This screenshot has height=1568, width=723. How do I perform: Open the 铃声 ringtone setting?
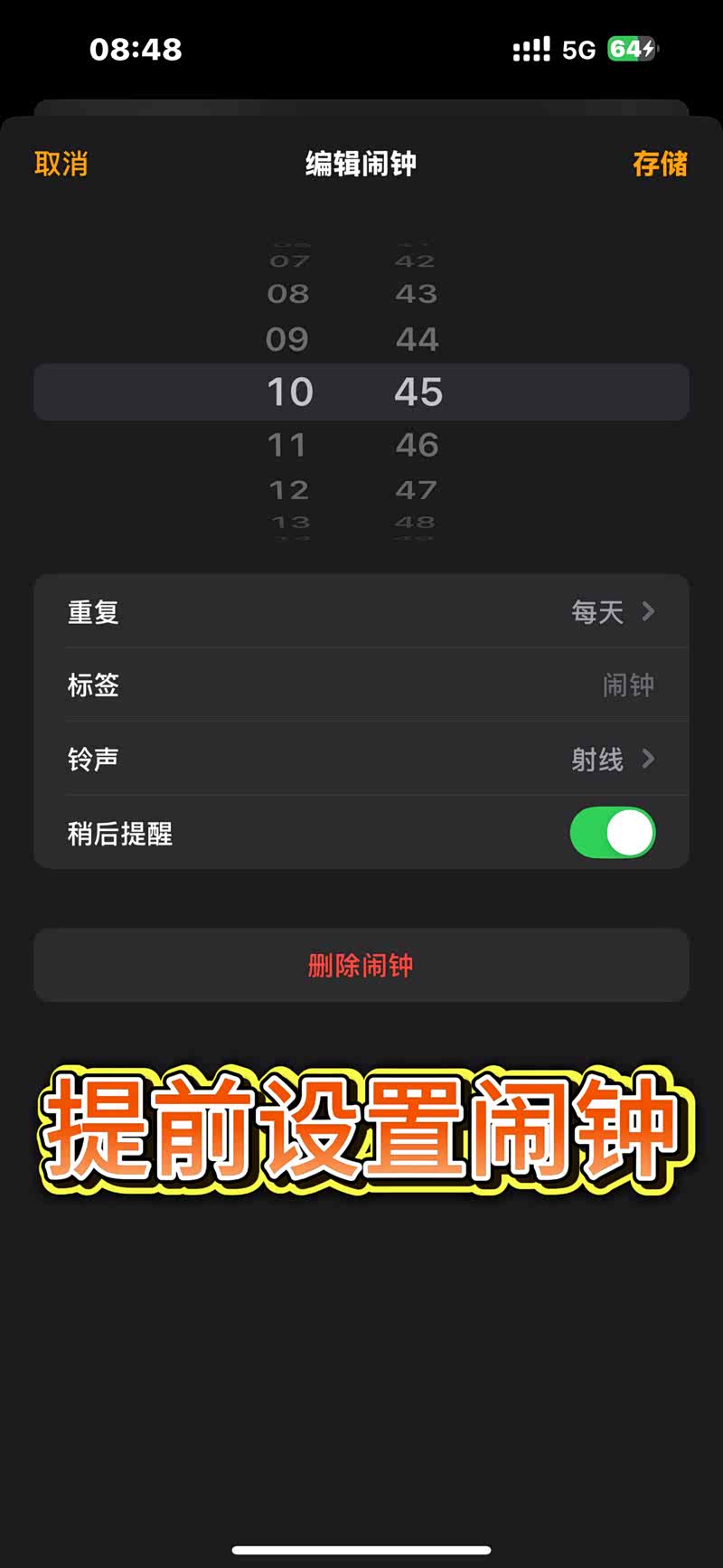[361, 759]
